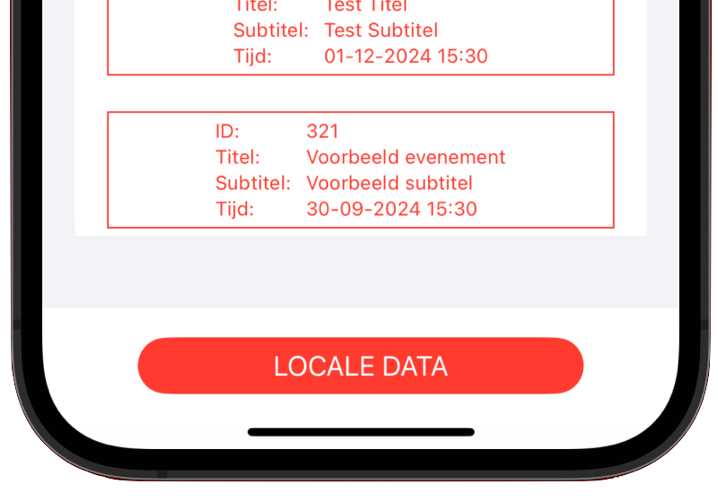This screenshot has height=502, width=718.
Task: Tap the LOCALE DATA button
Action: (360, 366)
